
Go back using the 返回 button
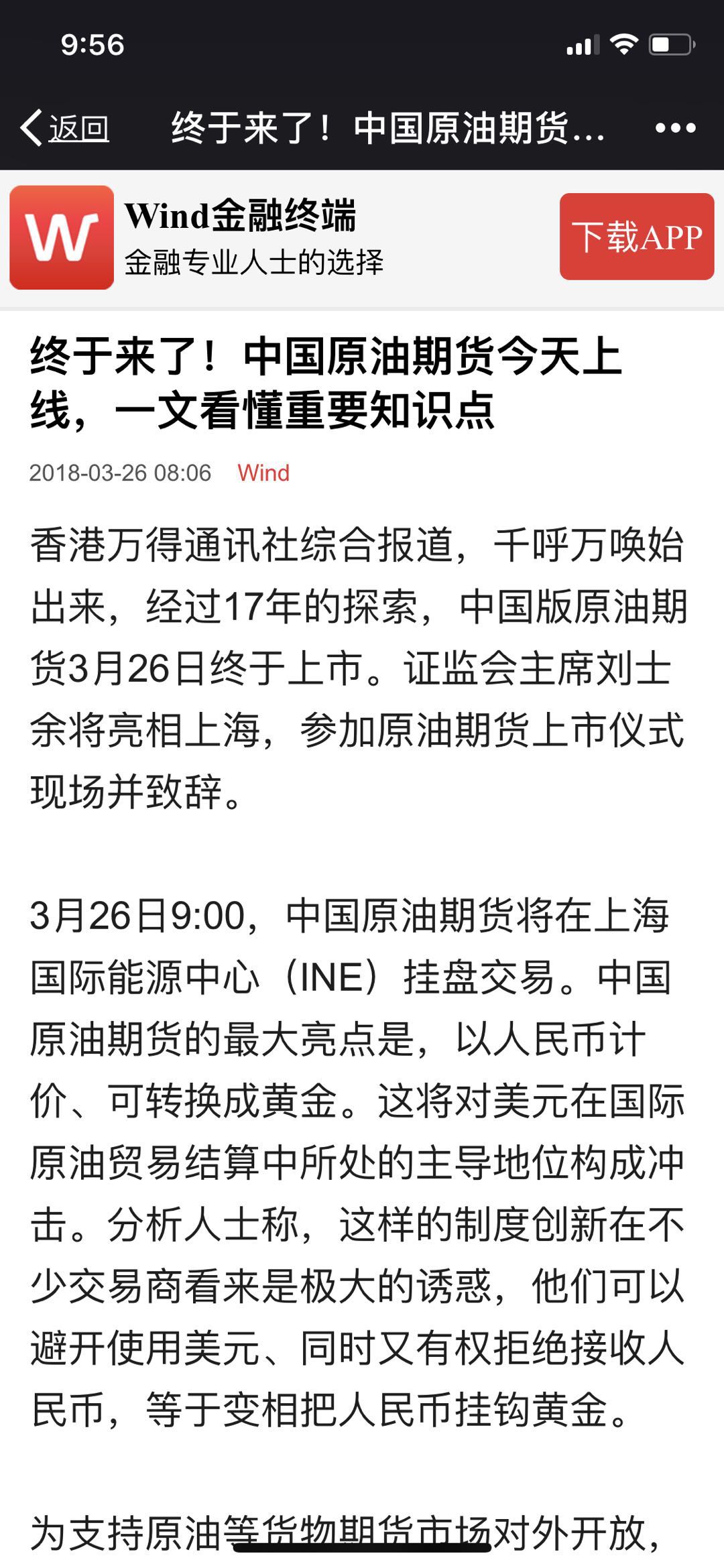(x=66, y=127)
